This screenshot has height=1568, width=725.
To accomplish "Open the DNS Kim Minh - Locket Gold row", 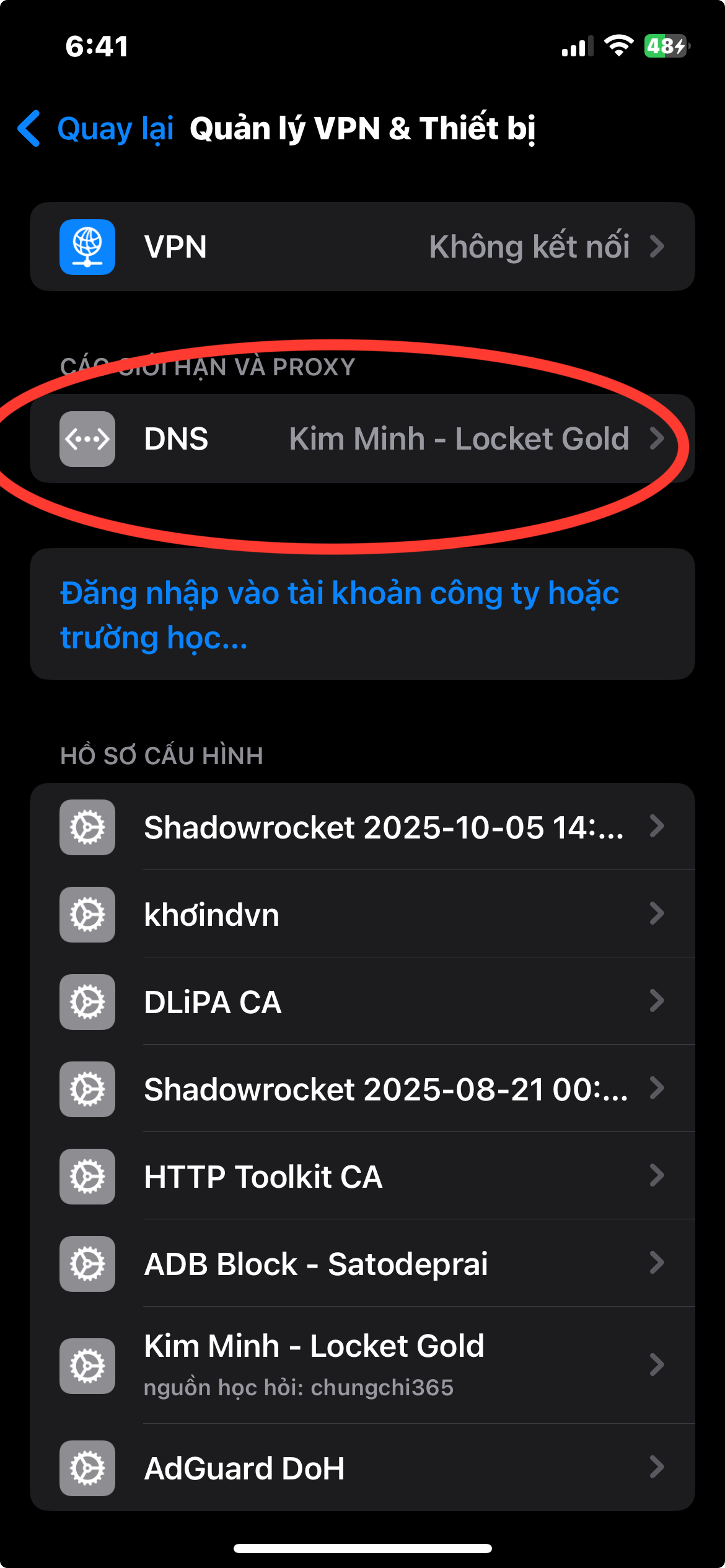I will [362, 438].
